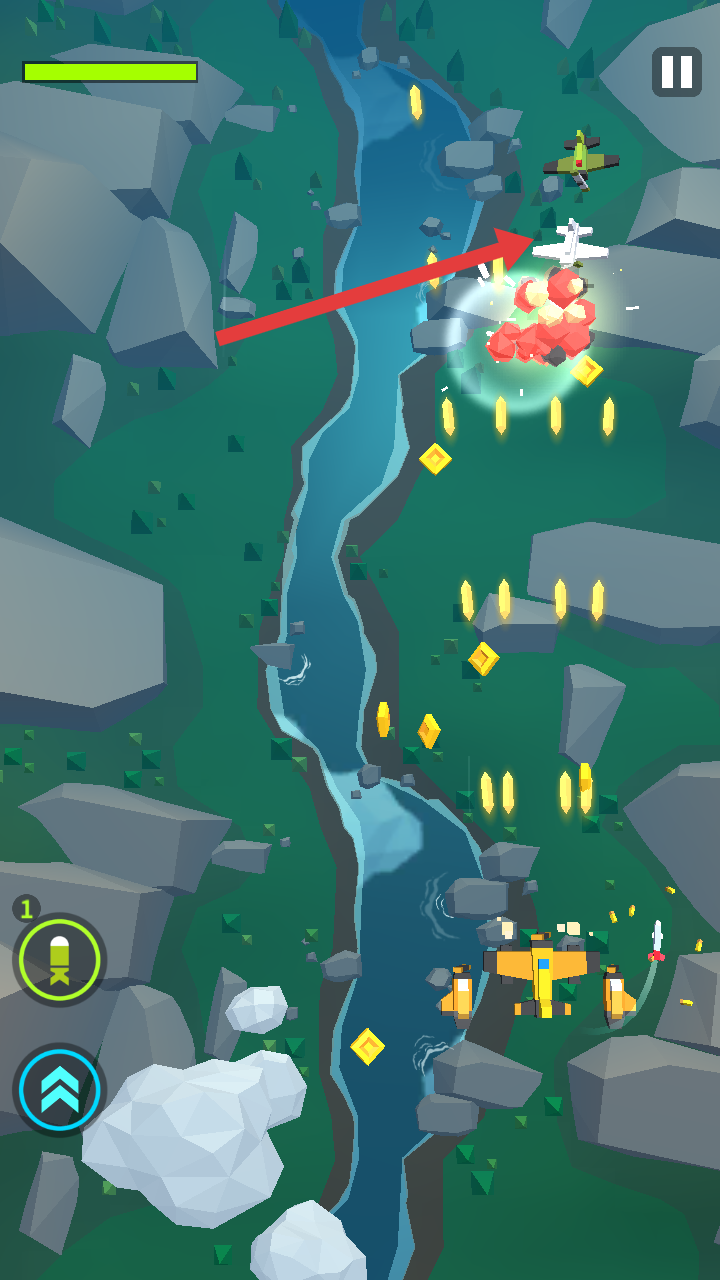Screen dimensions: 720x1280
Task: Activate the cyan boost chevron button
Action: coord(60,1089)
